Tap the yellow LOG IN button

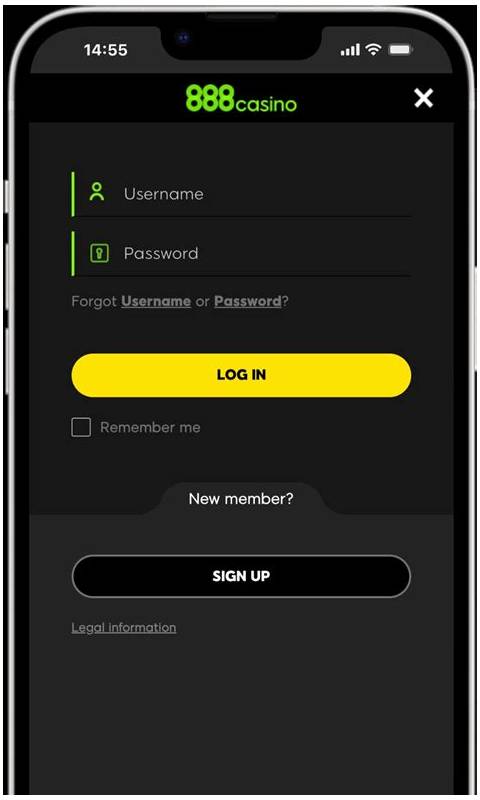click(x=241, y=375)
